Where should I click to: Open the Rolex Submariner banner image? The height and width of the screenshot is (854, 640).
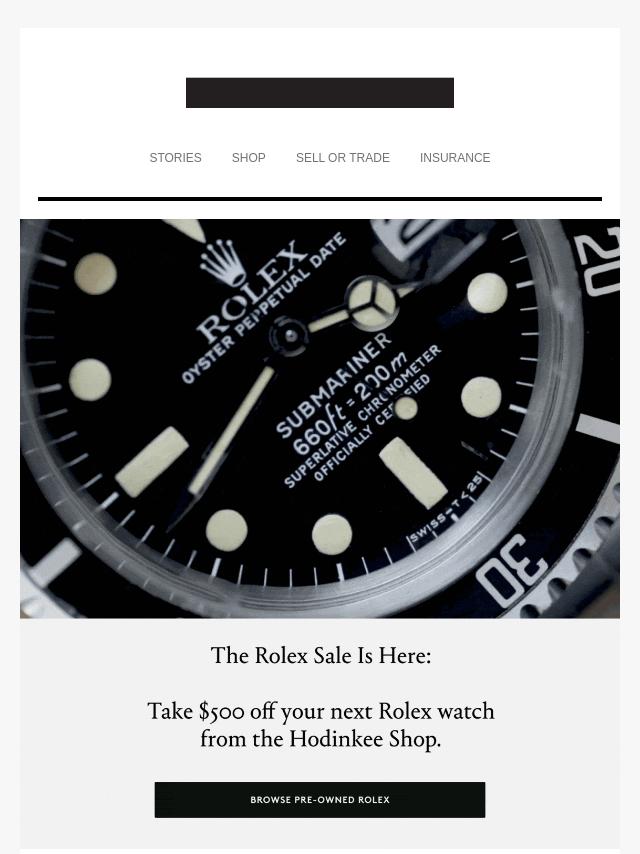pyautogui.click(x=320, y=418)
